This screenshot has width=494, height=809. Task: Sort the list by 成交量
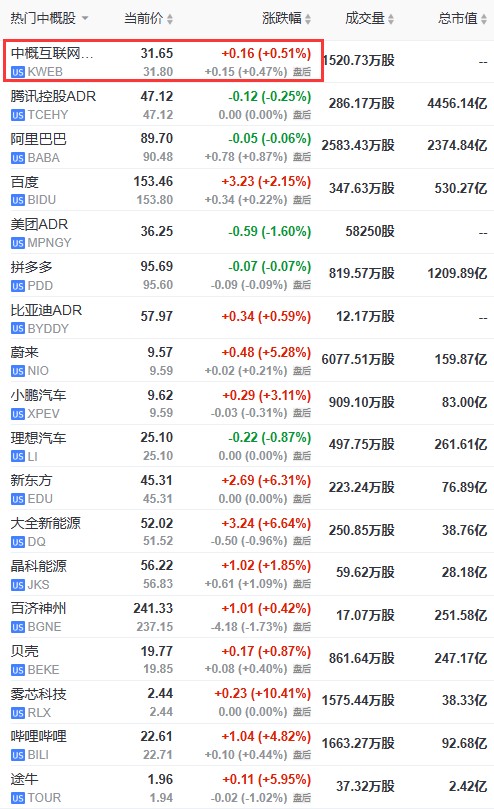[x=370, y=19]
